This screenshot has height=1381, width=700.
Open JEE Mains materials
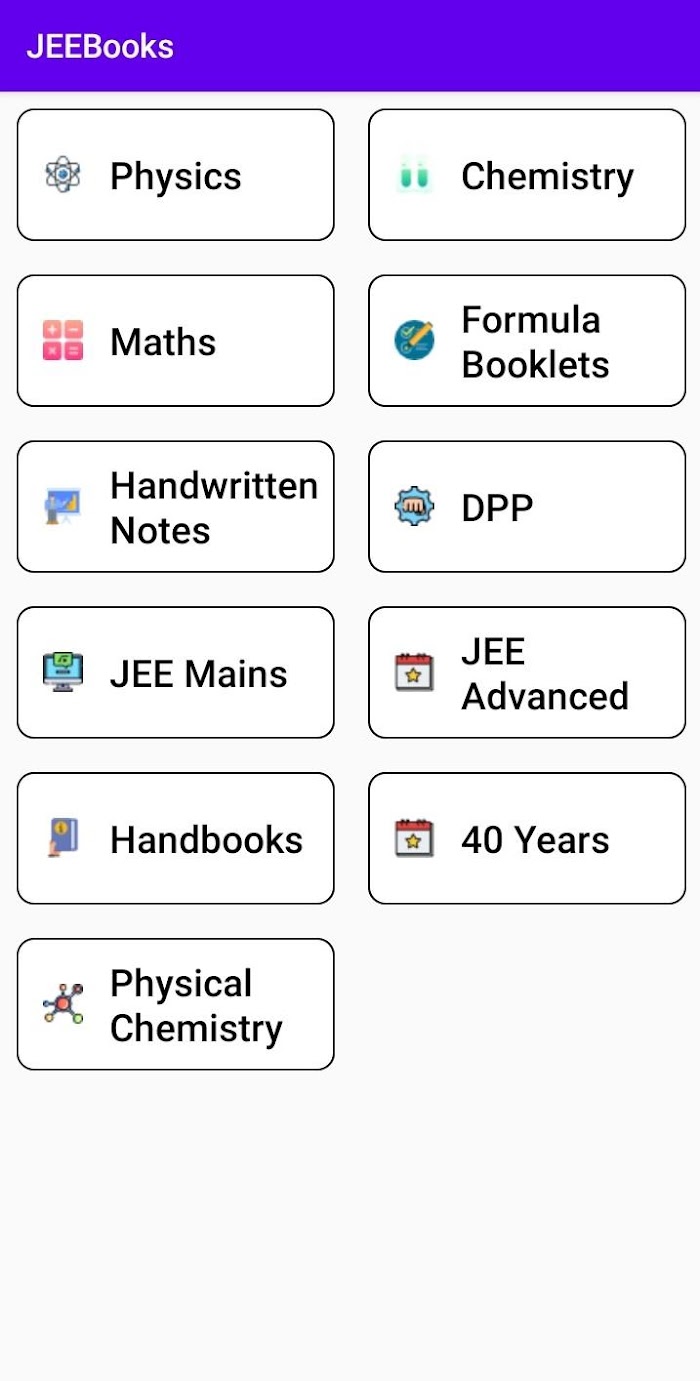[x=176, y=673]
